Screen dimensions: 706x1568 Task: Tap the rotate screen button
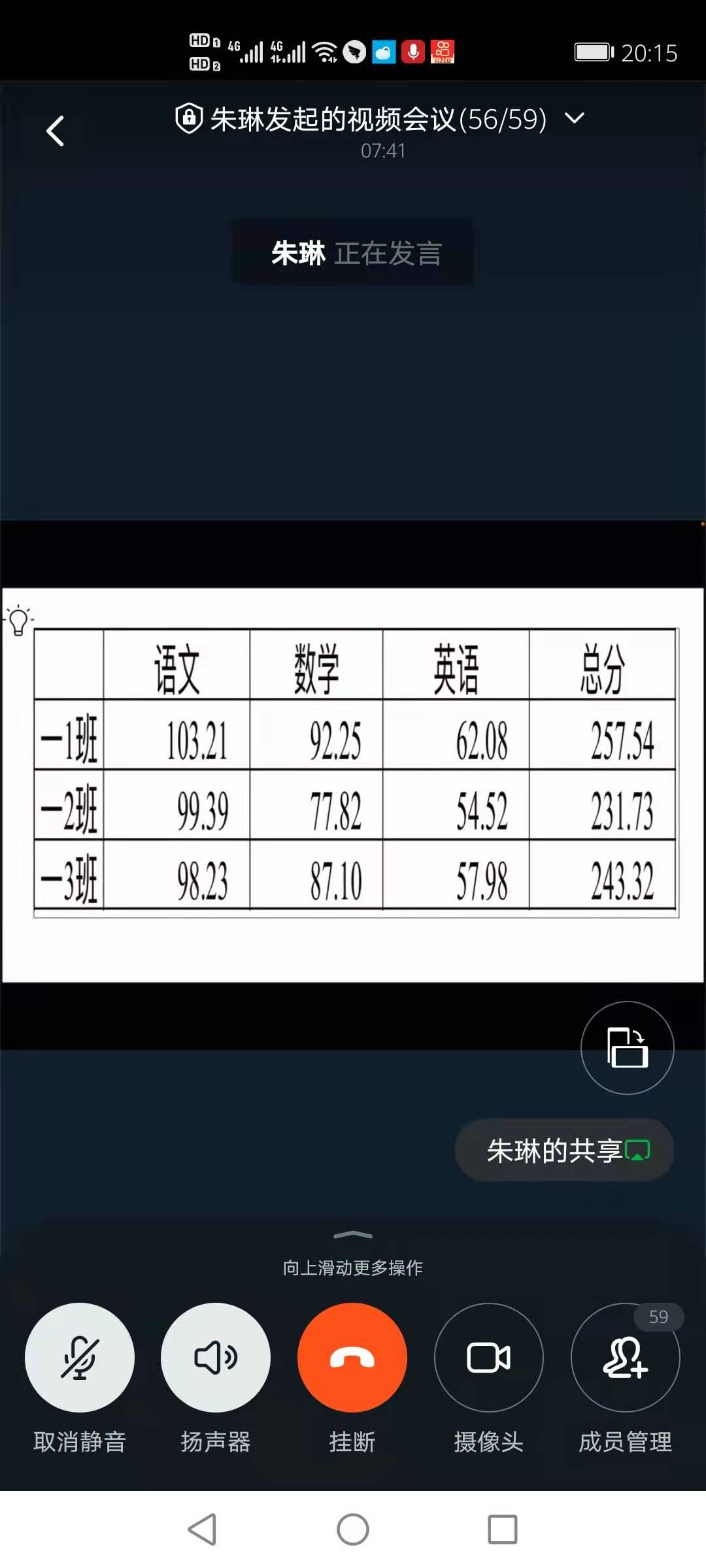pyautogui.click(x=627, y=1047)
